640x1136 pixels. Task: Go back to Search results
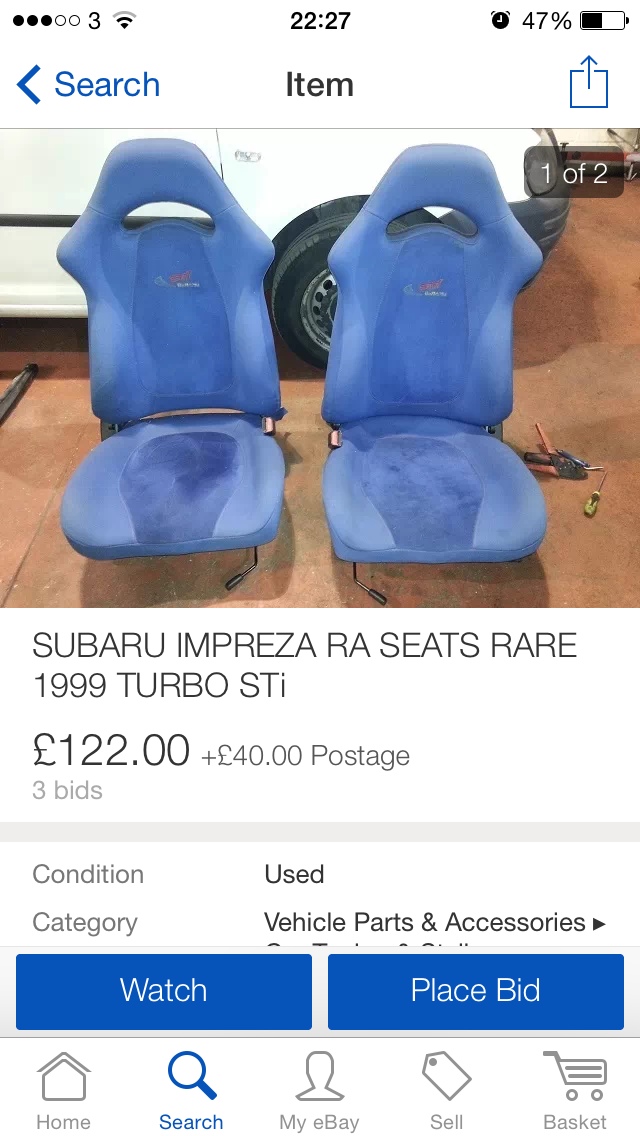tap(88, 85)
